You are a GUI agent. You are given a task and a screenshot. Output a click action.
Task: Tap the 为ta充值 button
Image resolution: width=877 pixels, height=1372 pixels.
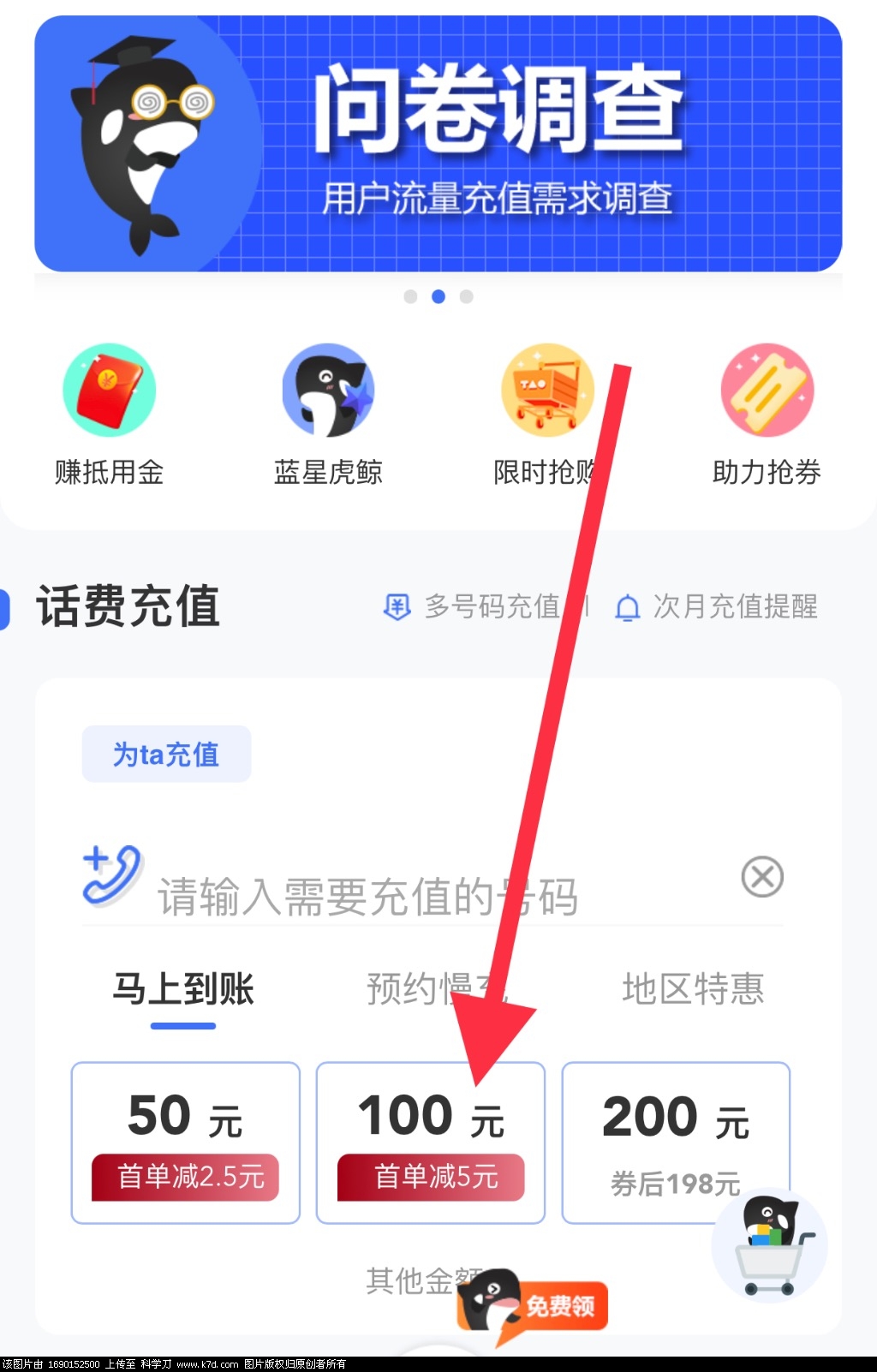166,754
